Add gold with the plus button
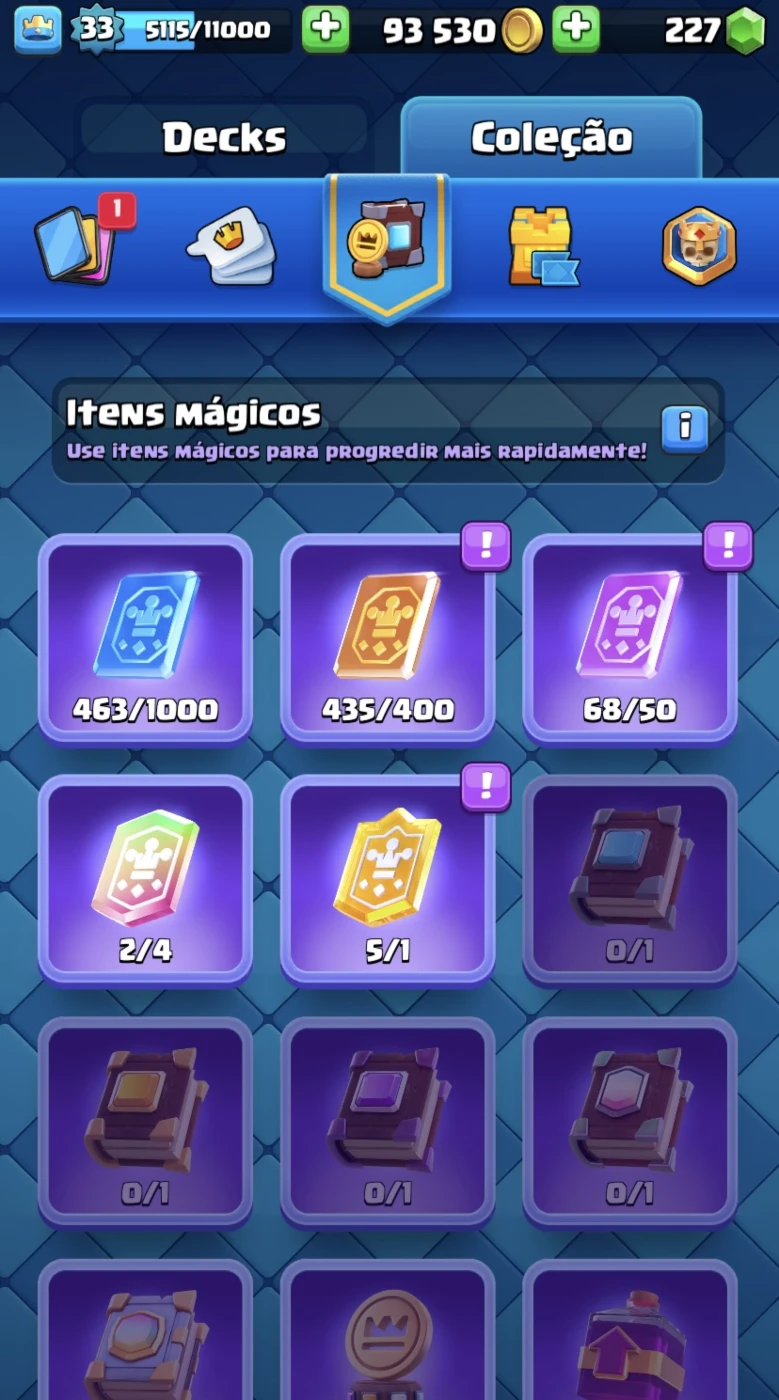 [576, 29]
